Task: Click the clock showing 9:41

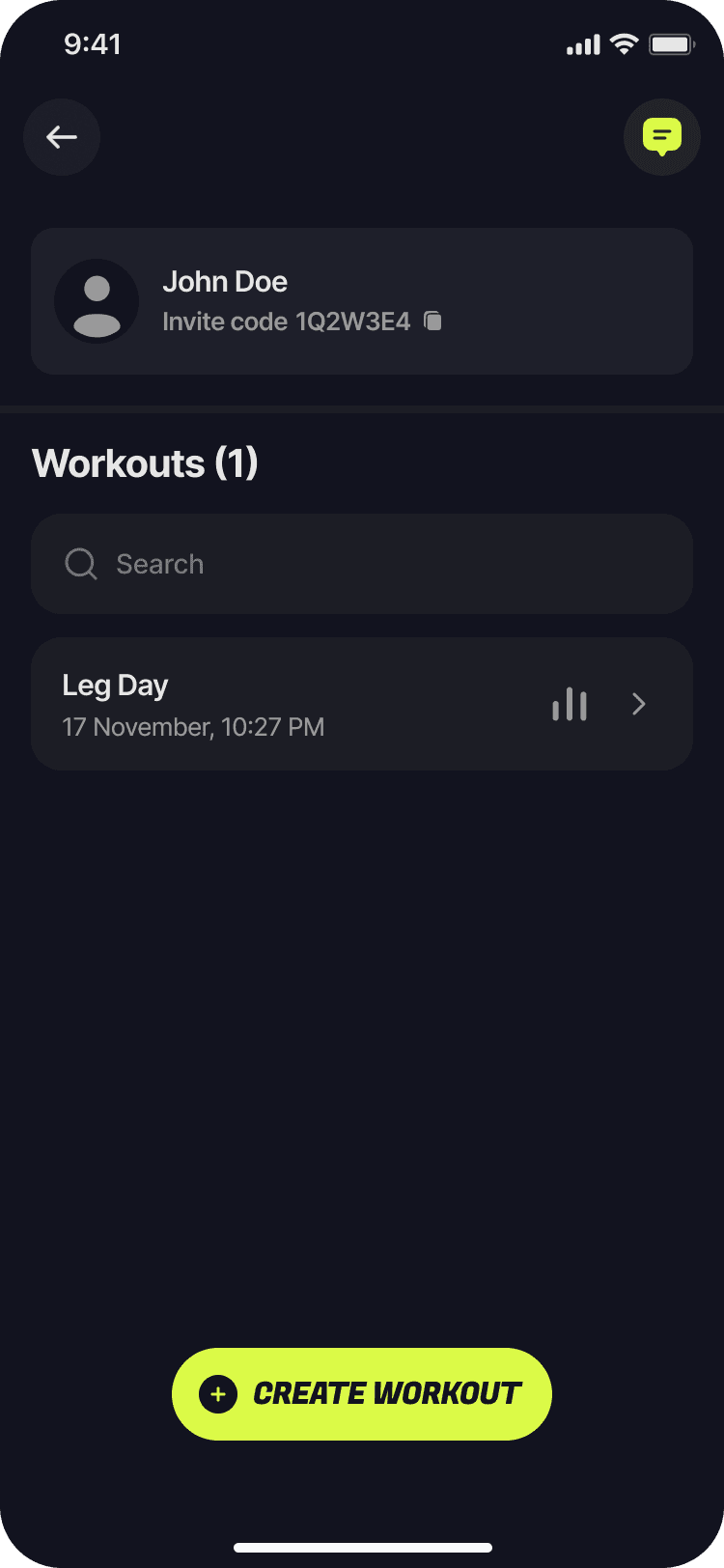Action: click(x=94, y=43)
